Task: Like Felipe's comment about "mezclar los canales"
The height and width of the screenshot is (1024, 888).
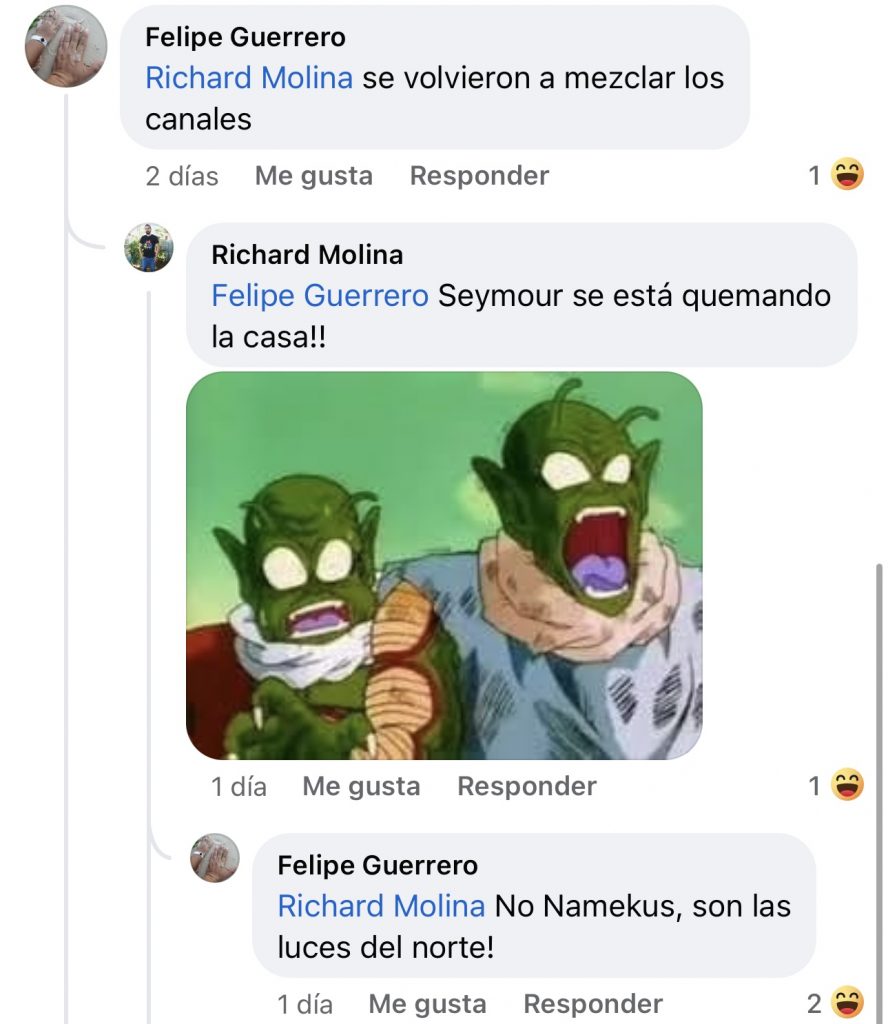Action: (x=313, y=176)
